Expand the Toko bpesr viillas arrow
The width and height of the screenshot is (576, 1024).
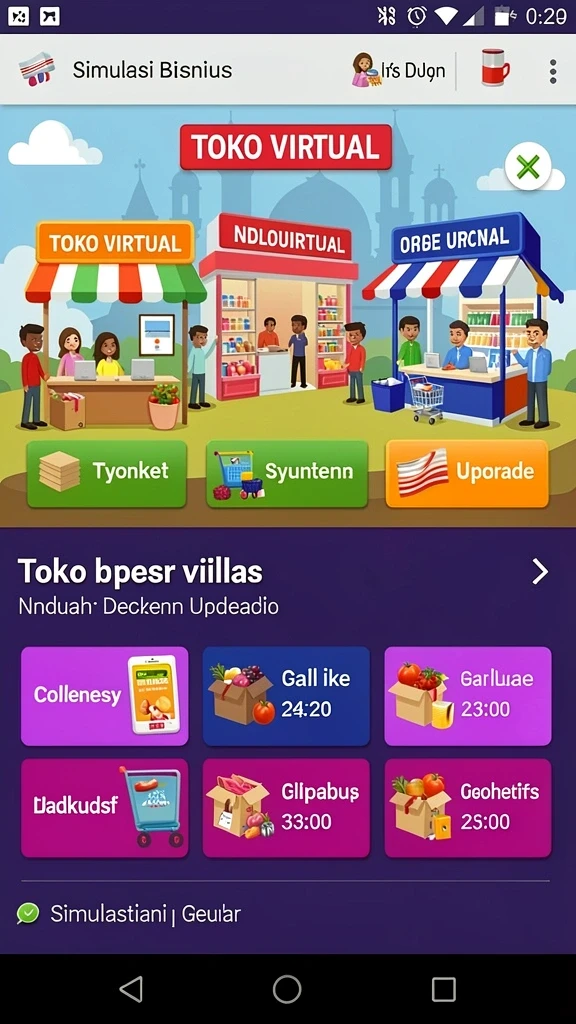click(x=540, y=571)
